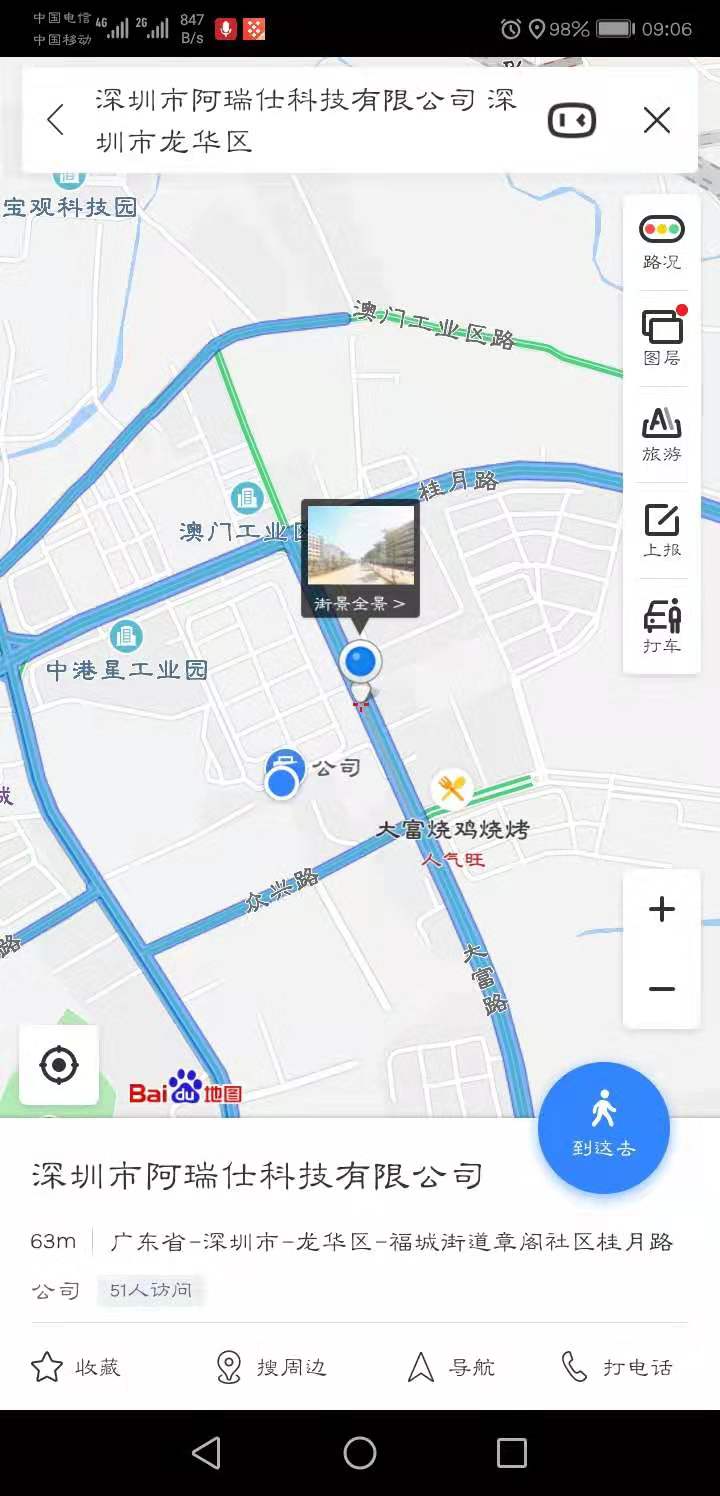Zoom in with the plus button

(661, 909)
